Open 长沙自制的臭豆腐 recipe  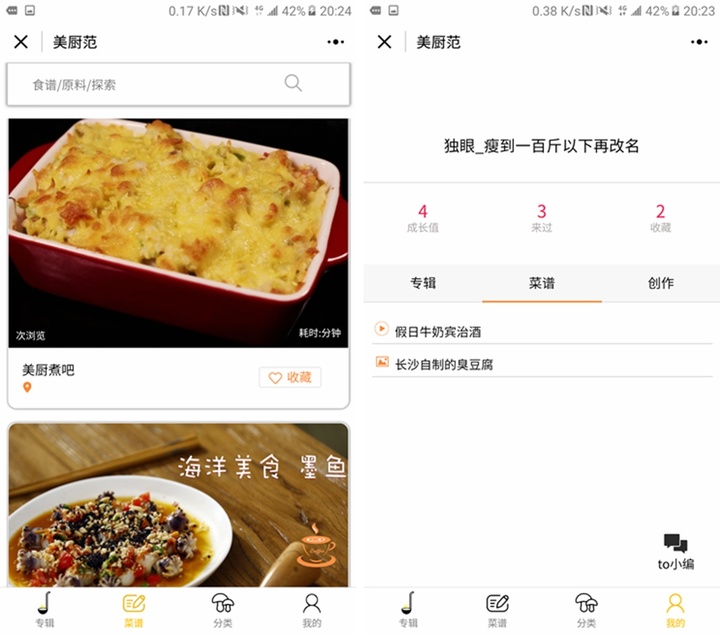tap(443, 364)
